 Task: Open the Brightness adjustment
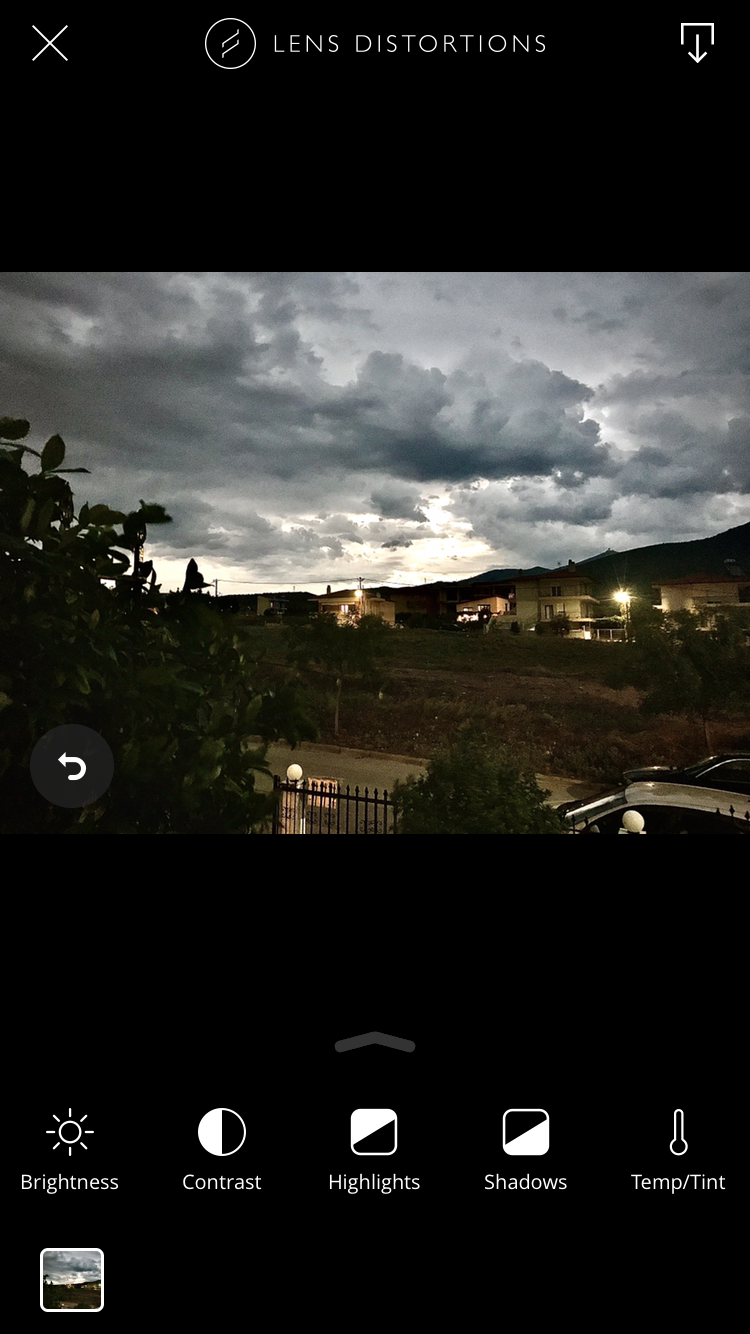70,1149
